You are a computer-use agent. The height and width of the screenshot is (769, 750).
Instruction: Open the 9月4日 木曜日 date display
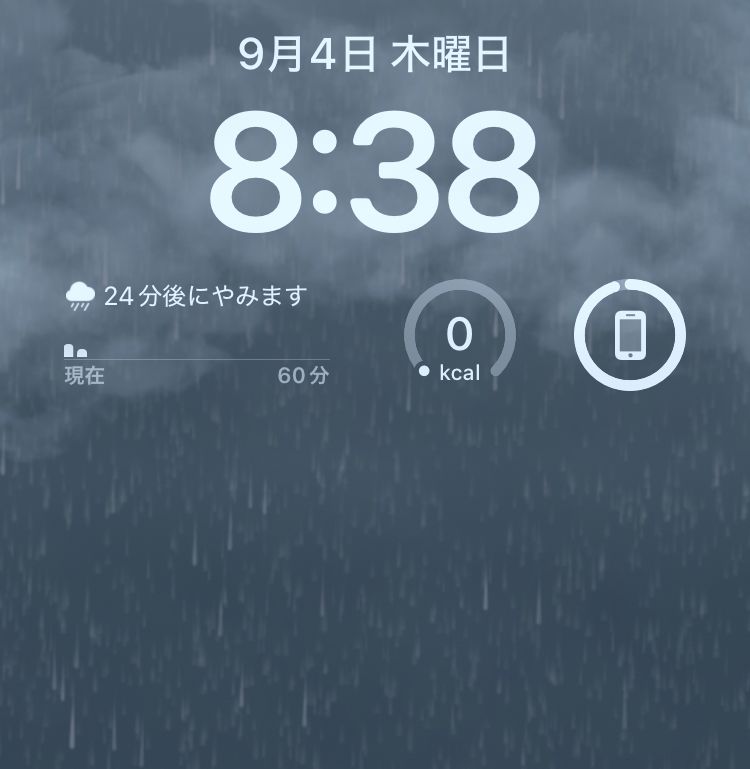[x=374, y=56]
